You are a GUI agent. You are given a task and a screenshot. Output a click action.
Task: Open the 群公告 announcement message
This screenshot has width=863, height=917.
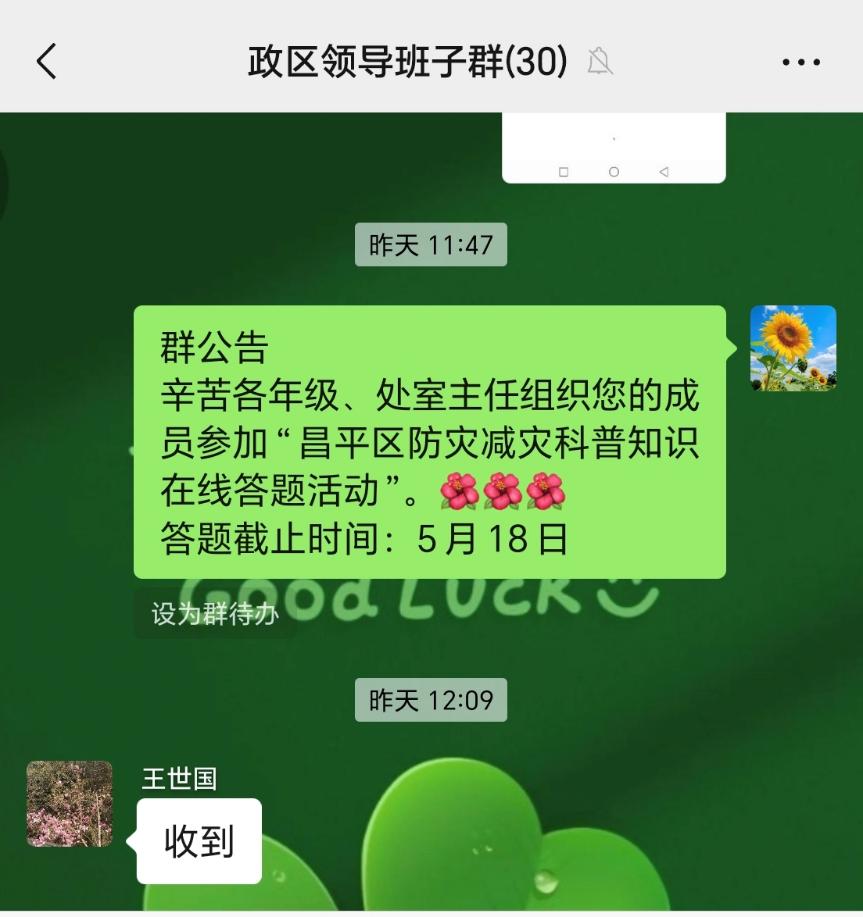click(x=430, y=442)
